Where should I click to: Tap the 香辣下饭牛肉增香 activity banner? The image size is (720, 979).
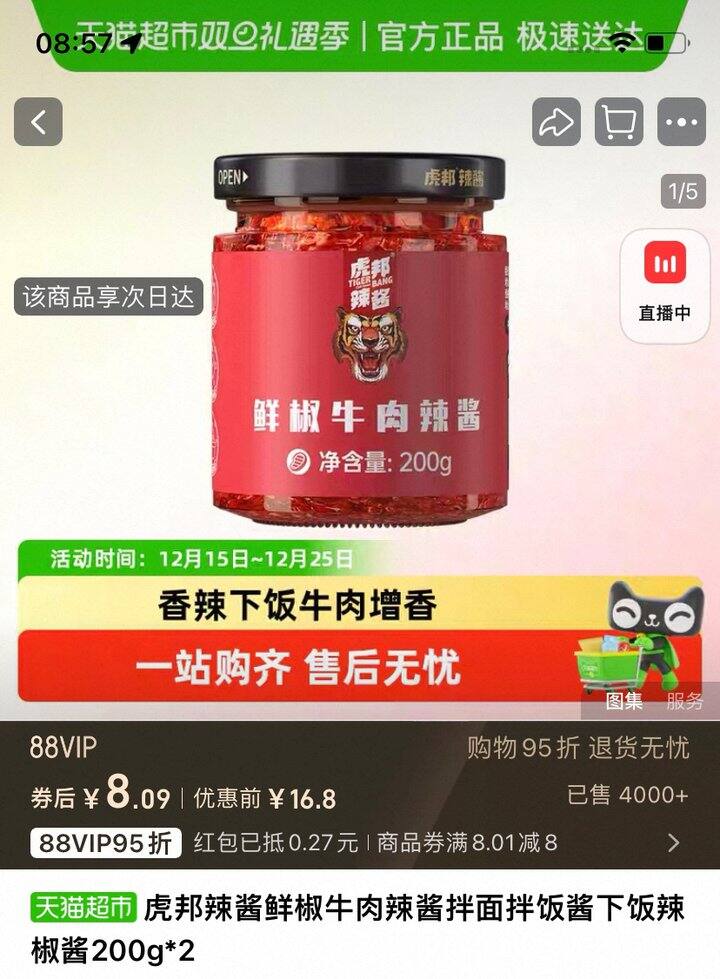pos(300,602)
